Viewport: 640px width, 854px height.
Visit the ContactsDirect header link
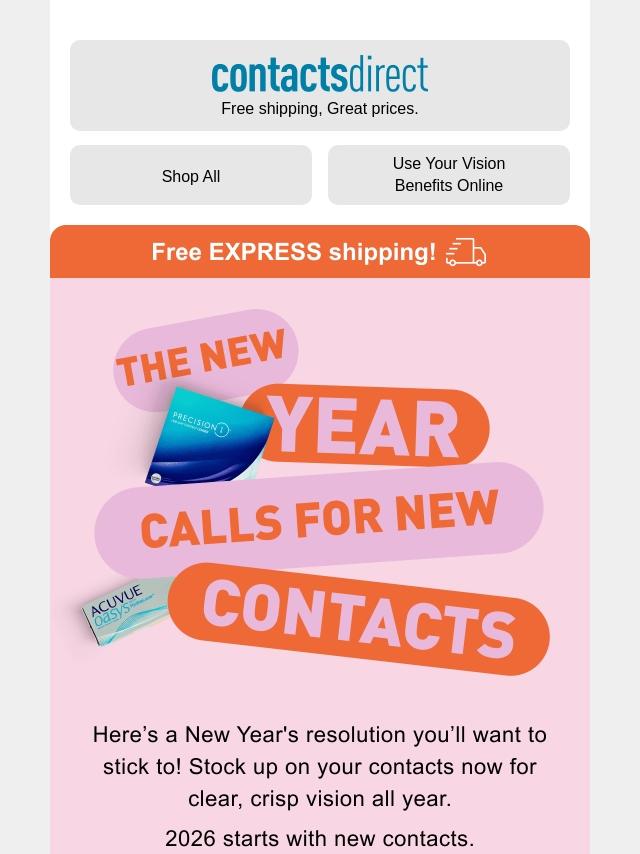[x=320, y=76]
